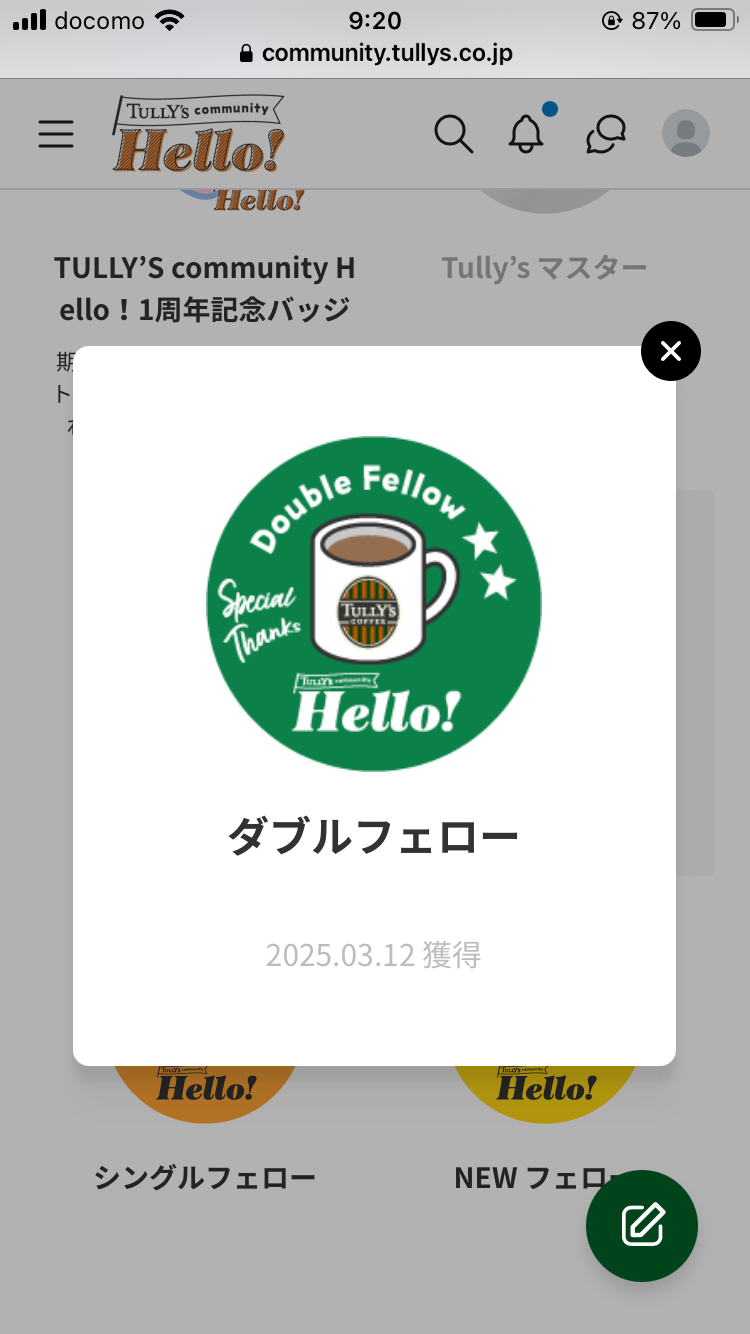Close the ダブルフェロー badge popup
The image size is (750, 1334).
[x=671, y=351]
